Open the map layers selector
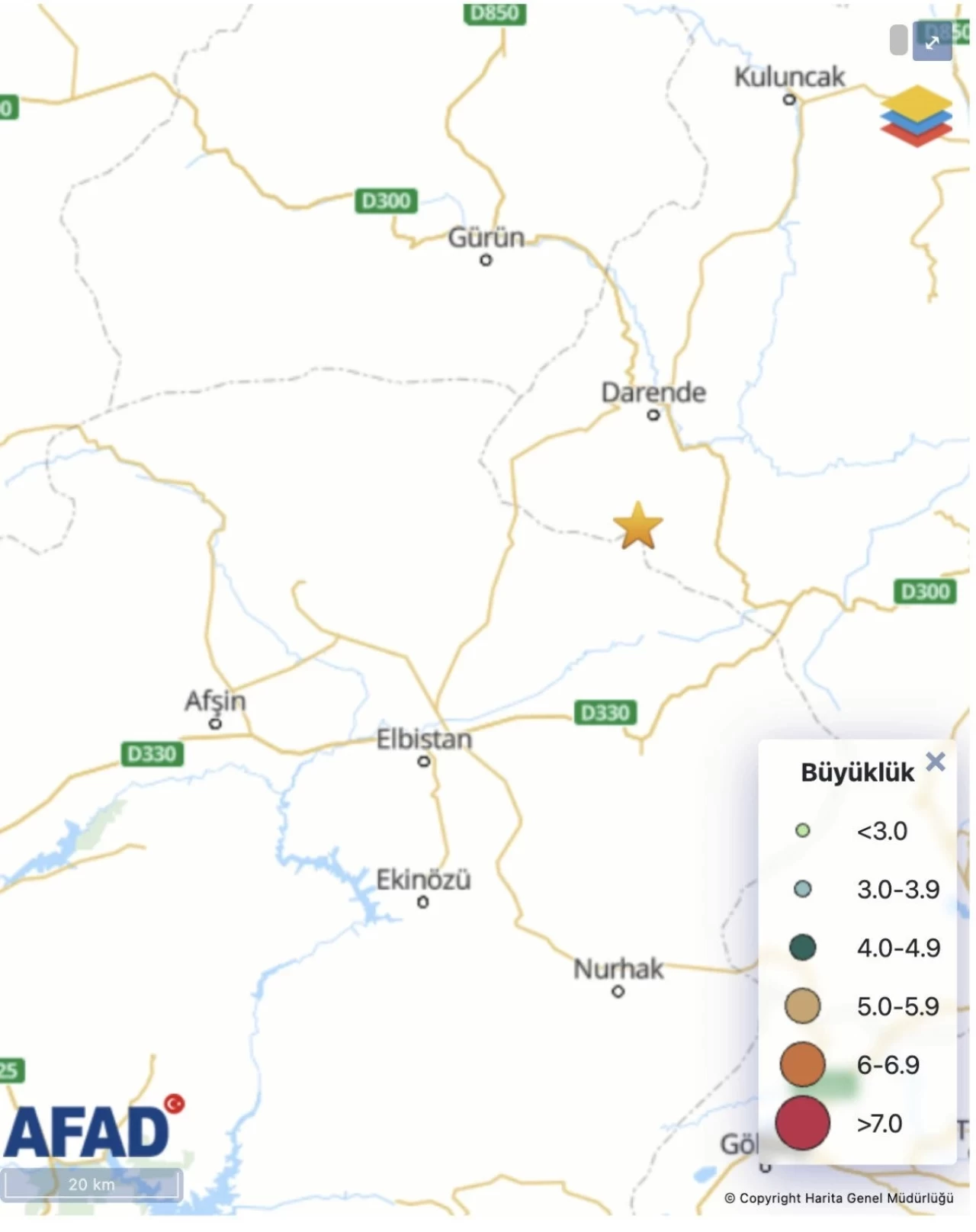Image resolution: width=976 pixels, height=1232 pixels. pos(916,116)
